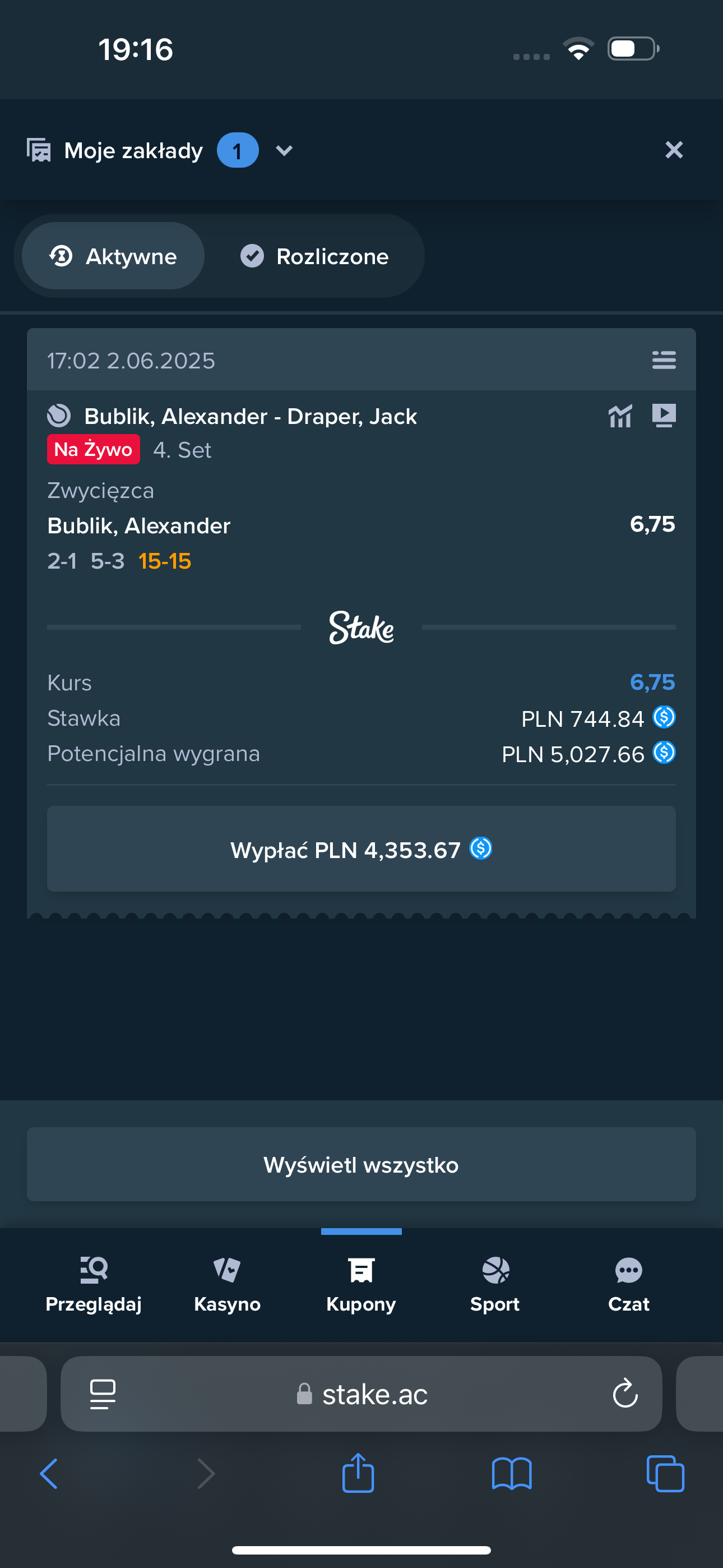This screenshot has height=1568, width=723.
Task: Cash out with Wypłać PLN 4,353.67
Action: click(361, 848)
